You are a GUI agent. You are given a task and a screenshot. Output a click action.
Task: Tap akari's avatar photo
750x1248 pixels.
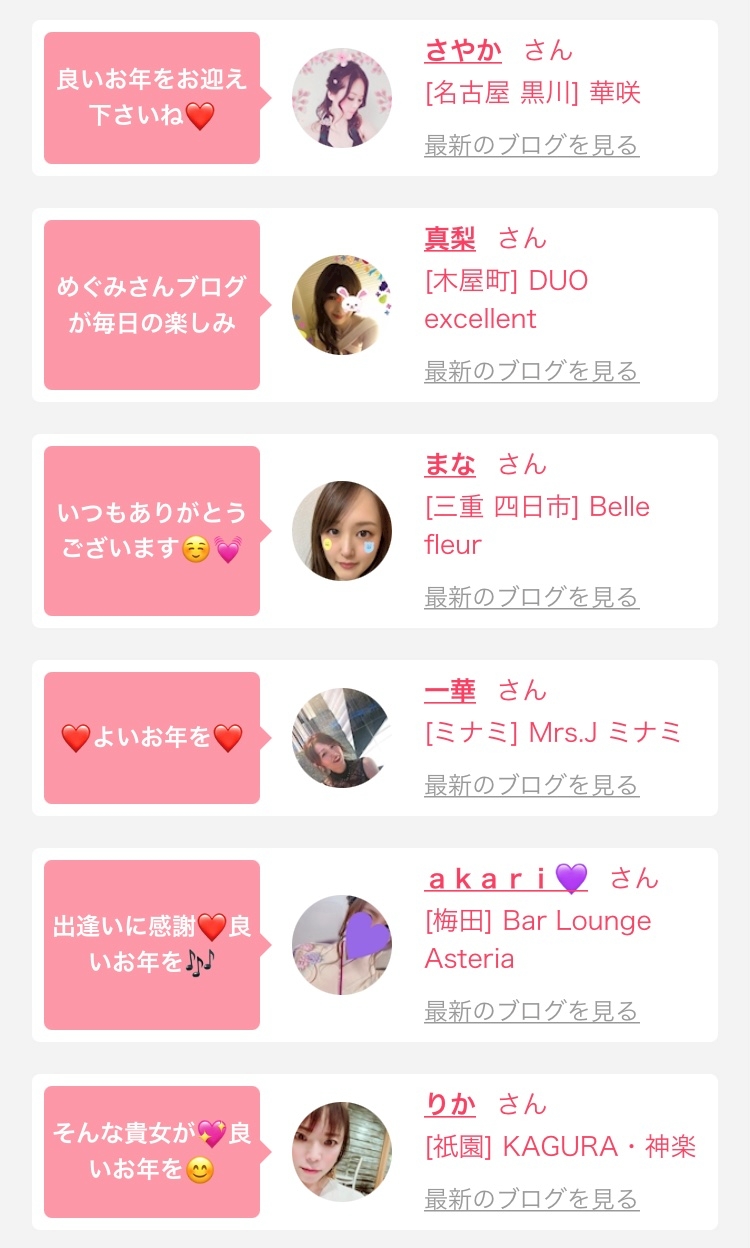point(342,945)
